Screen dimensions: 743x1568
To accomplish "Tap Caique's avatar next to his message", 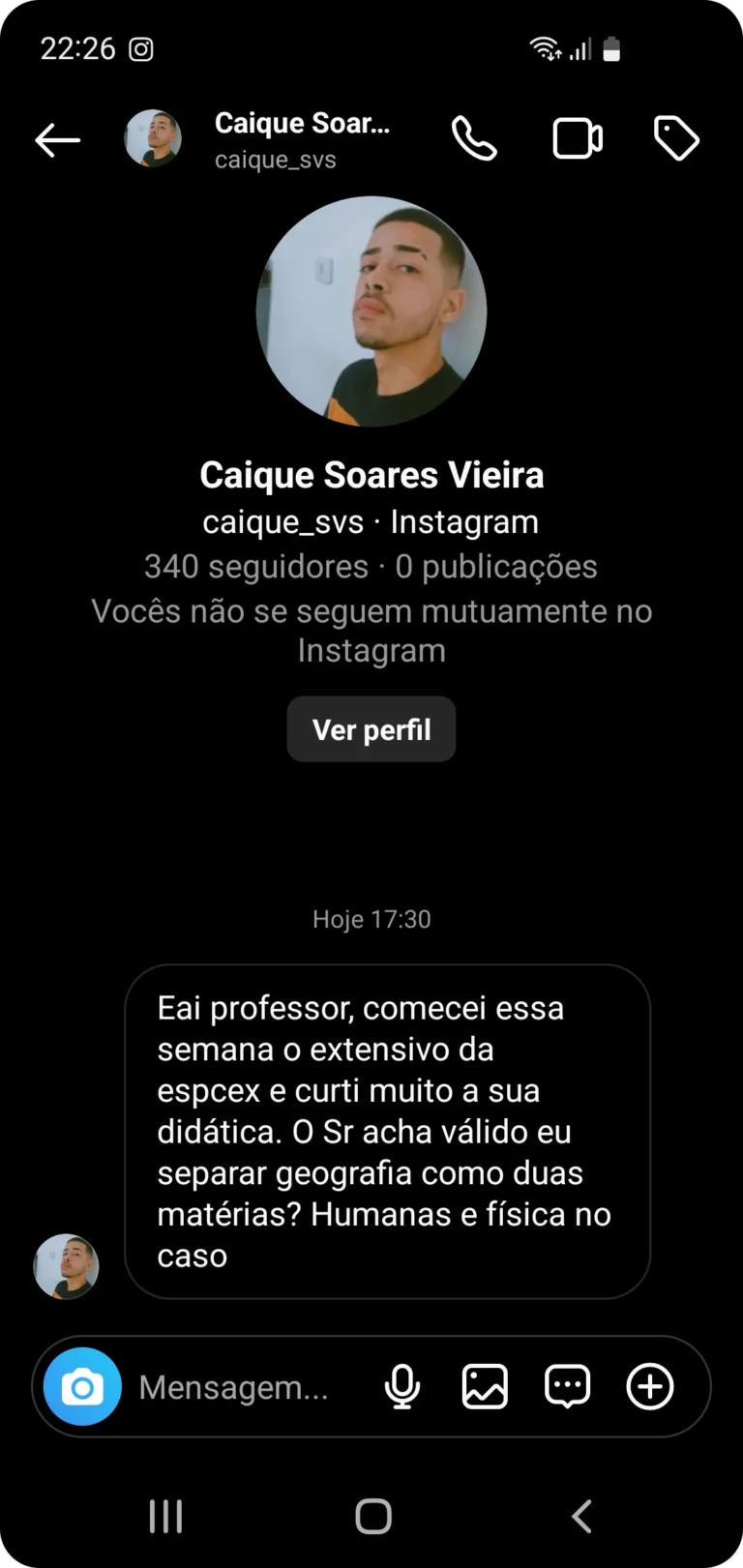I will pos(66,1267).
